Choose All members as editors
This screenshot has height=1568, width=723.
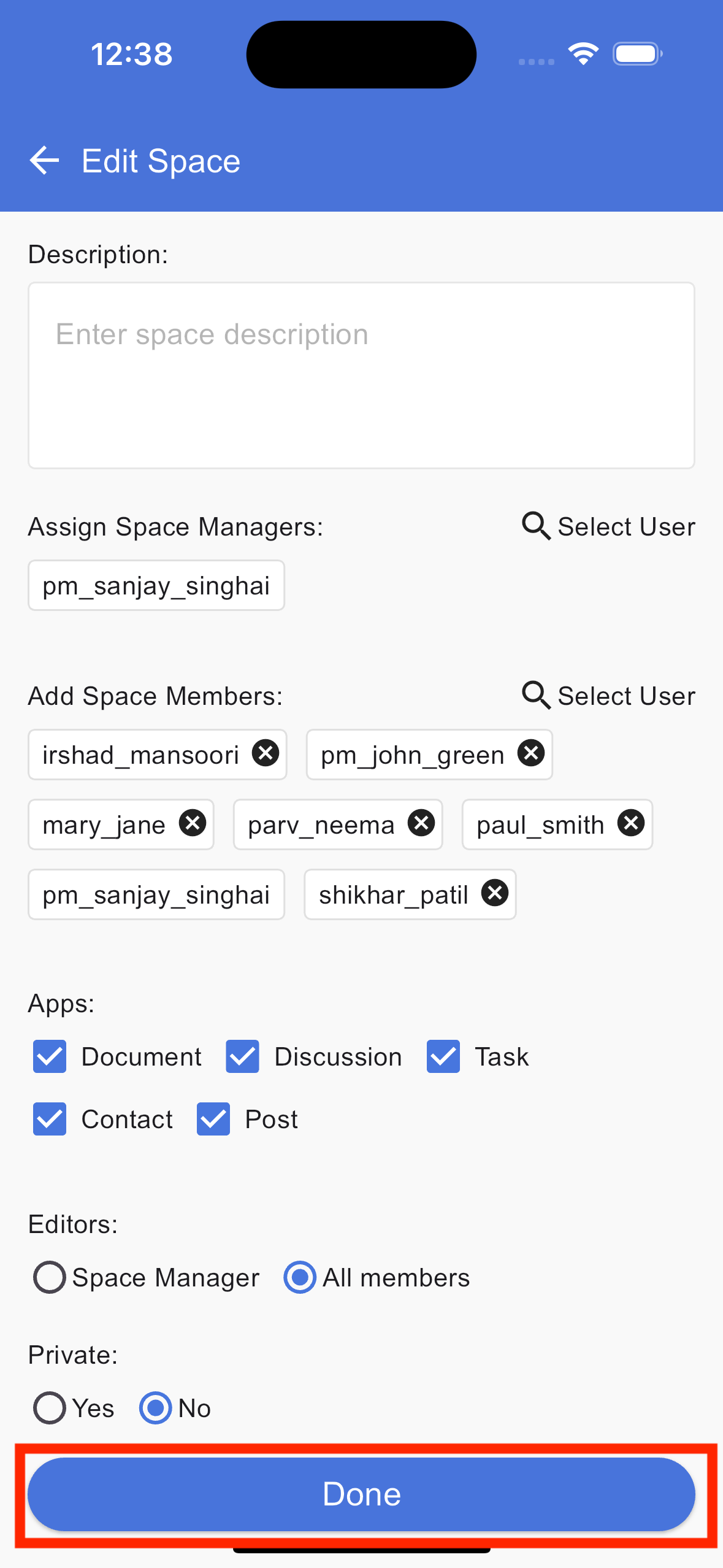[x=300, y=1277]
